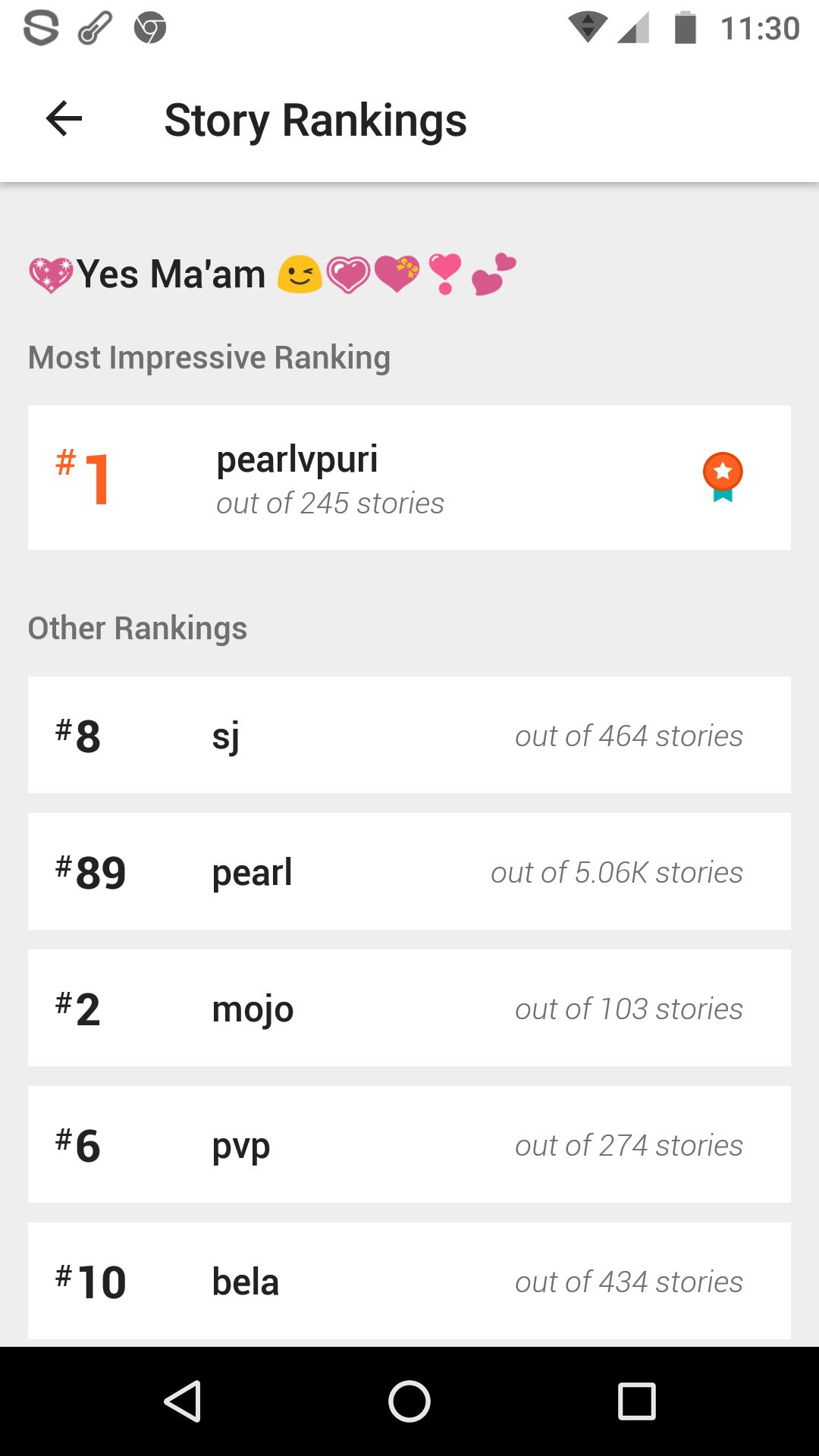The width and height of the screenshot is (819, 1456).
Task: Select the pearl ranking out of 5.06K stories
Action: (409, 871)
